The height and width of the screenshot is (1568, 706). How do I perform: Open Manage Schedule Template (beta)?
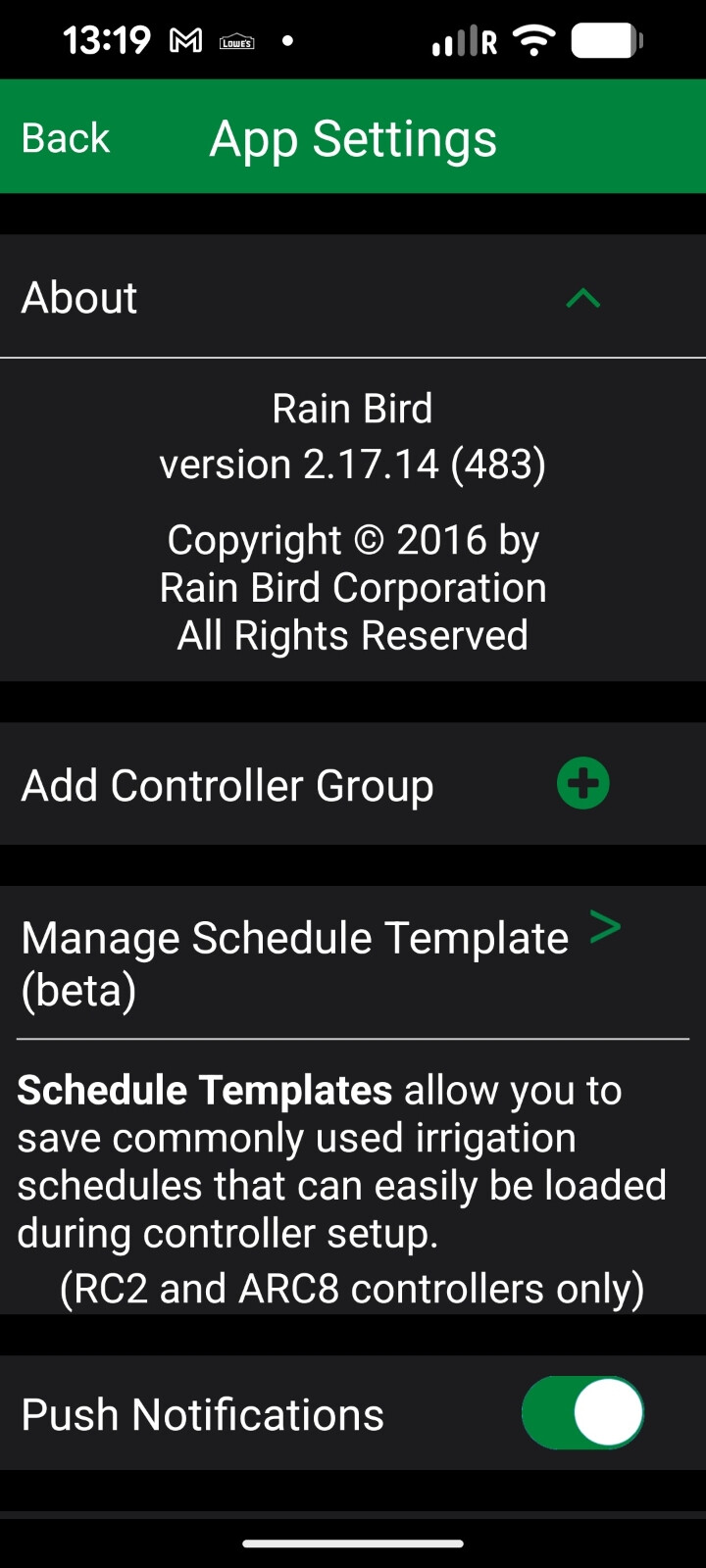pos(605,927)
